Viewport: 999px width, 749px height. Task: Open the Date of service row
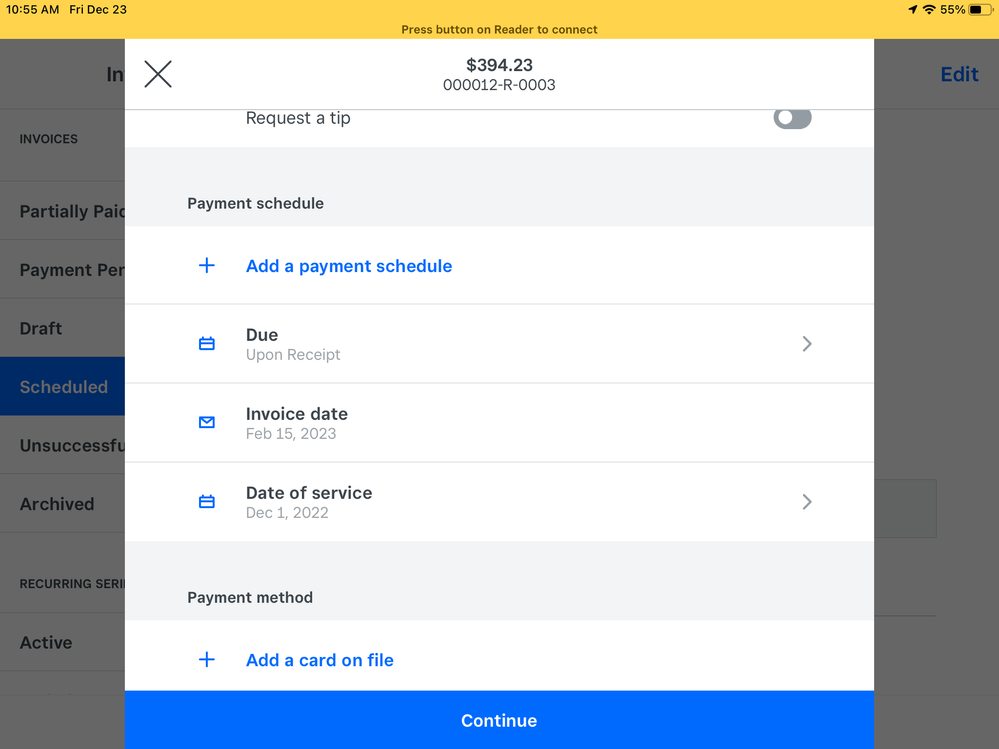point(498,502)
